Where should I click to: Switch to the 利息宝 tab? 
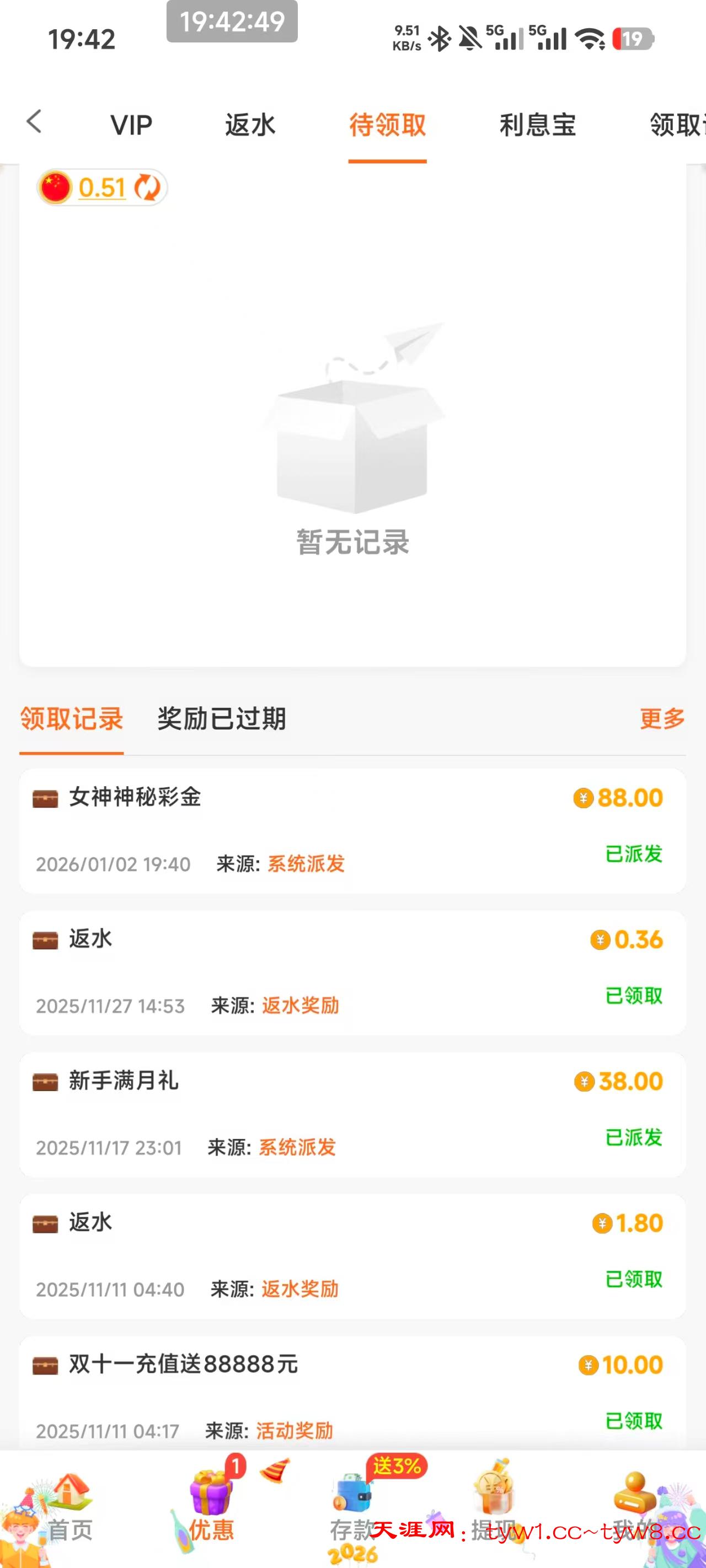(537, 125)
